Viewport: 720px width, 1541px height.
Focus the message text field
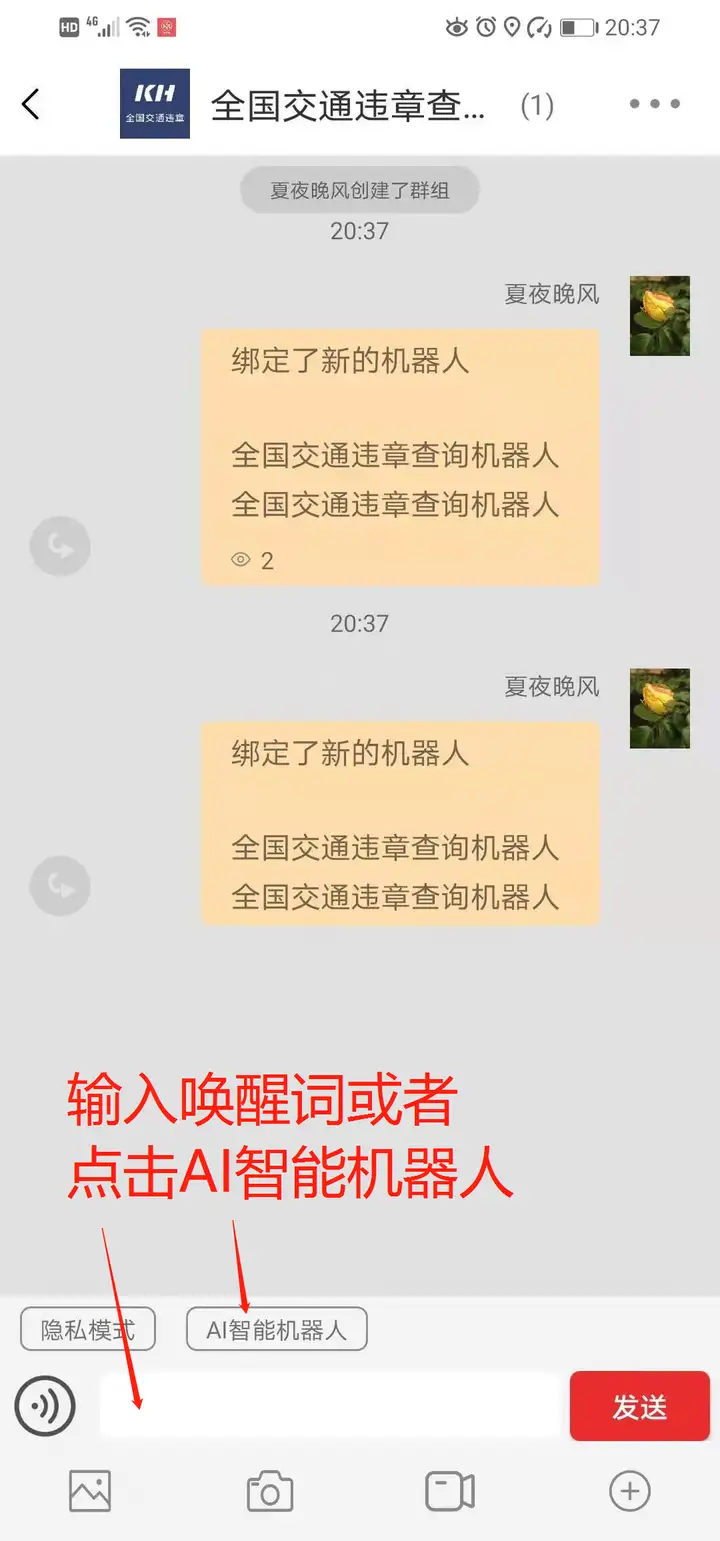point(330,1406)
